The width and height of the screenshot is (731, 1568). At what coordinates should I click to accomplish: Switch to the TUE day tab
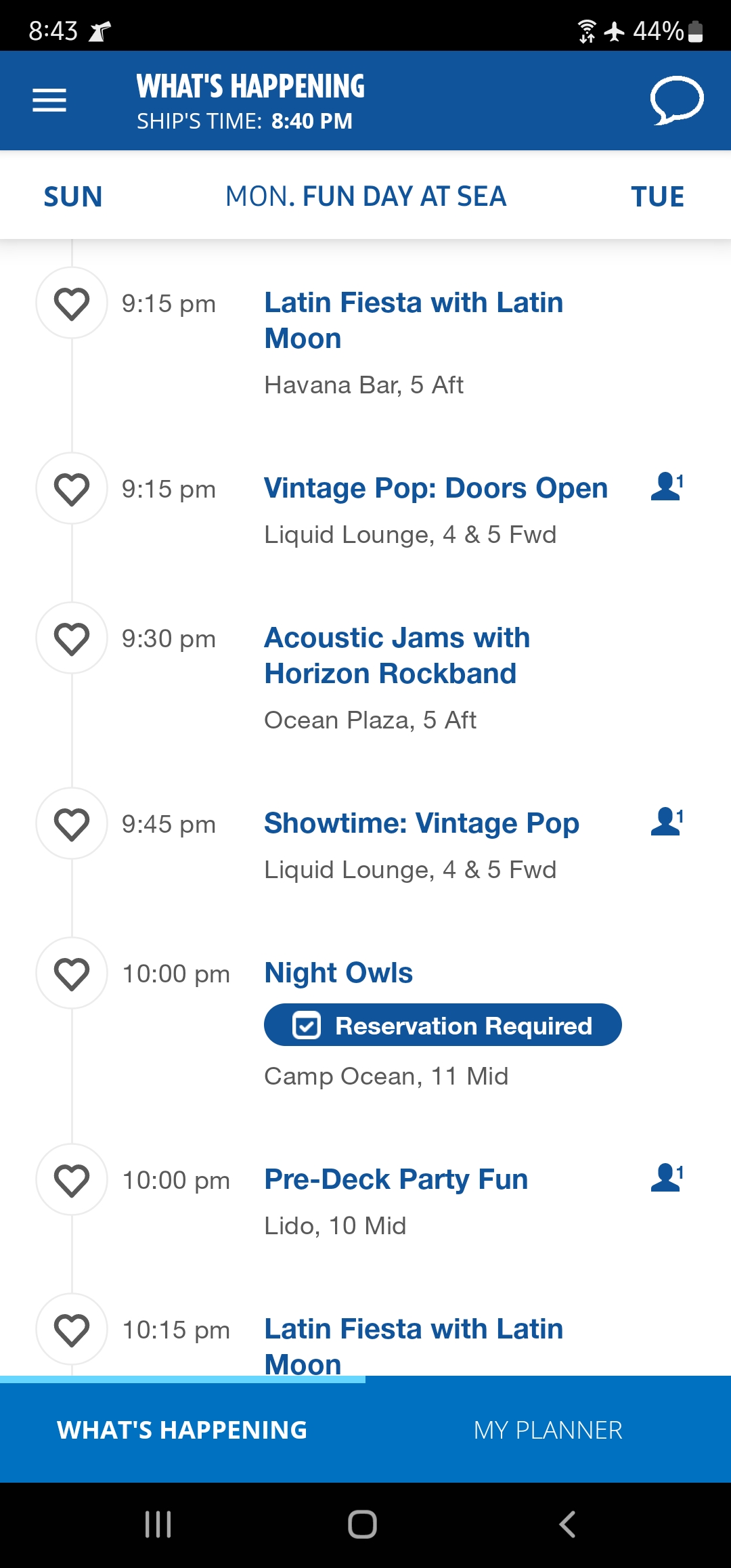pos(657,196)
